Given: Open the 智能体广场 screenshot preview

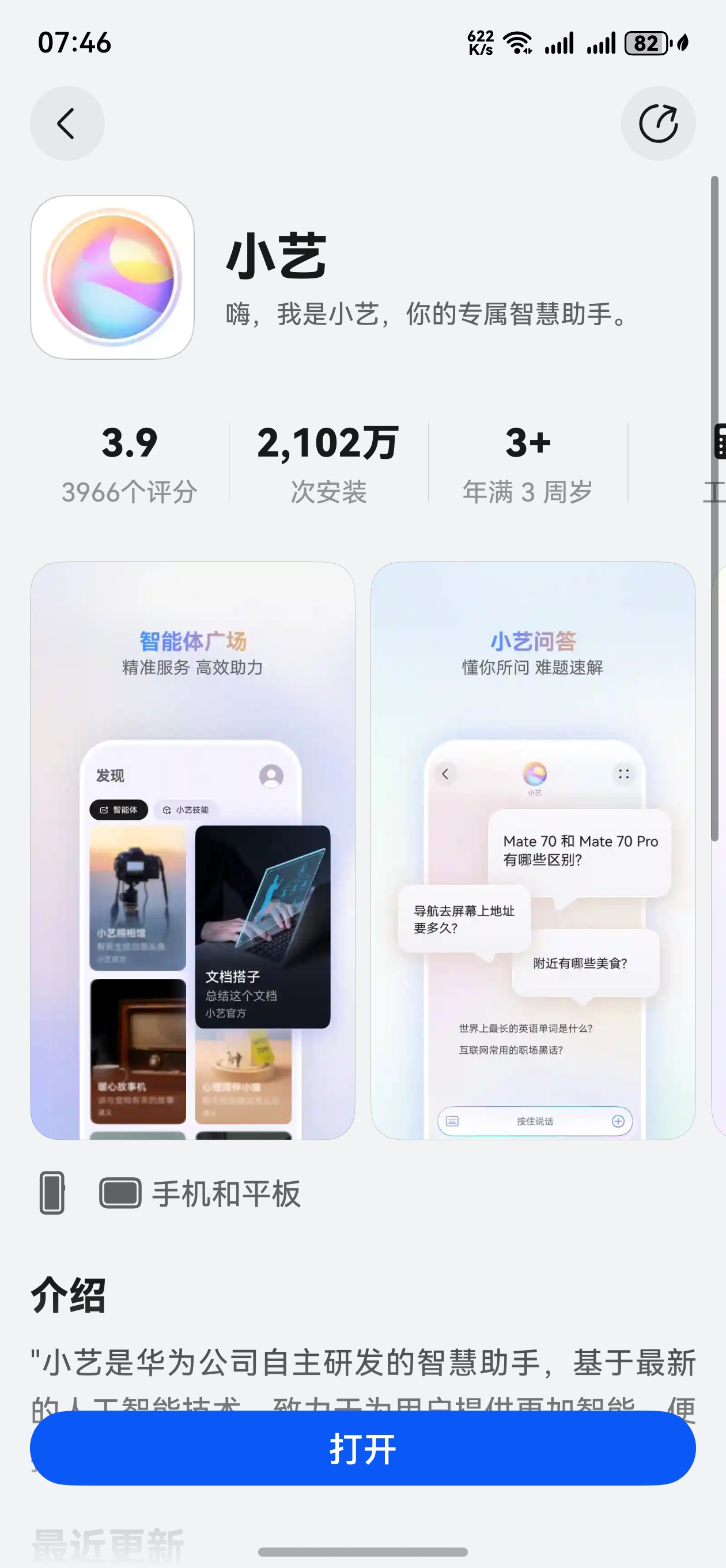Looking at the screenshot, I should coord(192,850).
